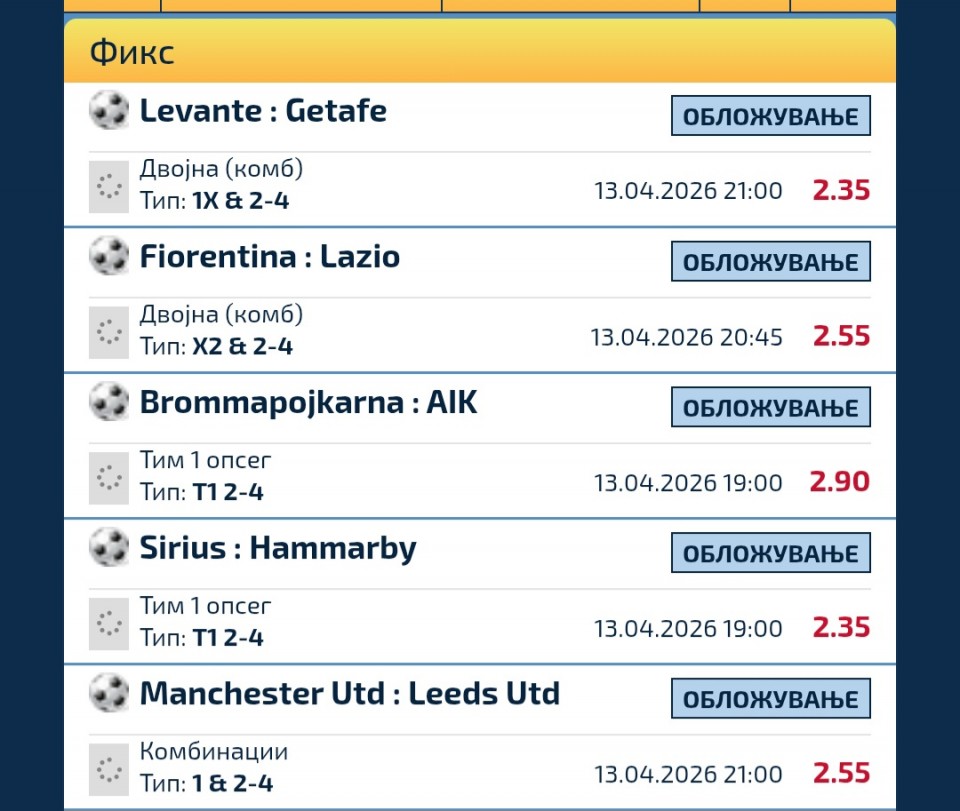Viewport: 960px width, 811px height.
Task: Select ОБЛОЖУВАЊЕ next to Brommapojkarna : AIK
Action: pos(770,408)
